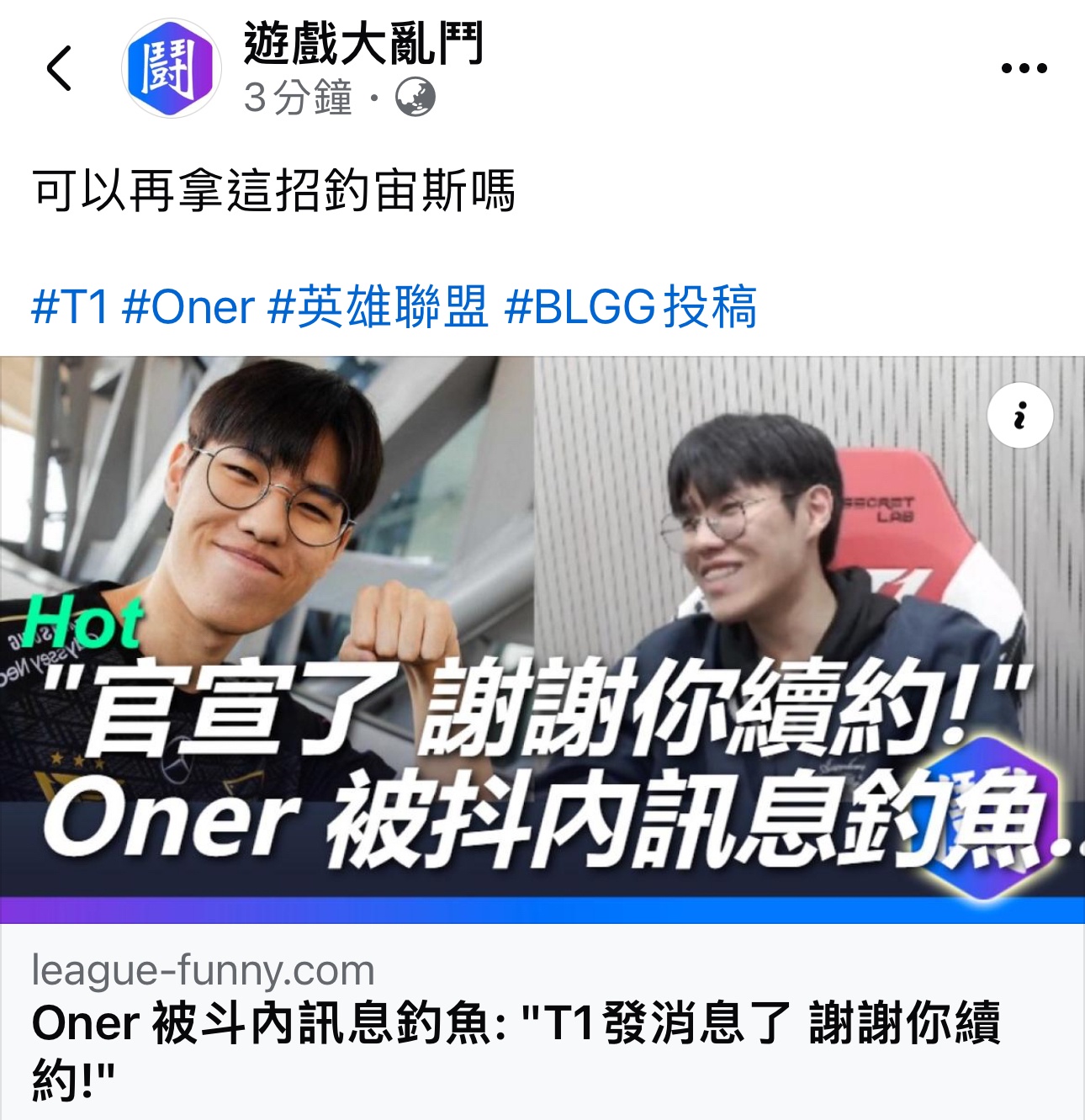Tap the link info icon on the image

point(1019,416)
